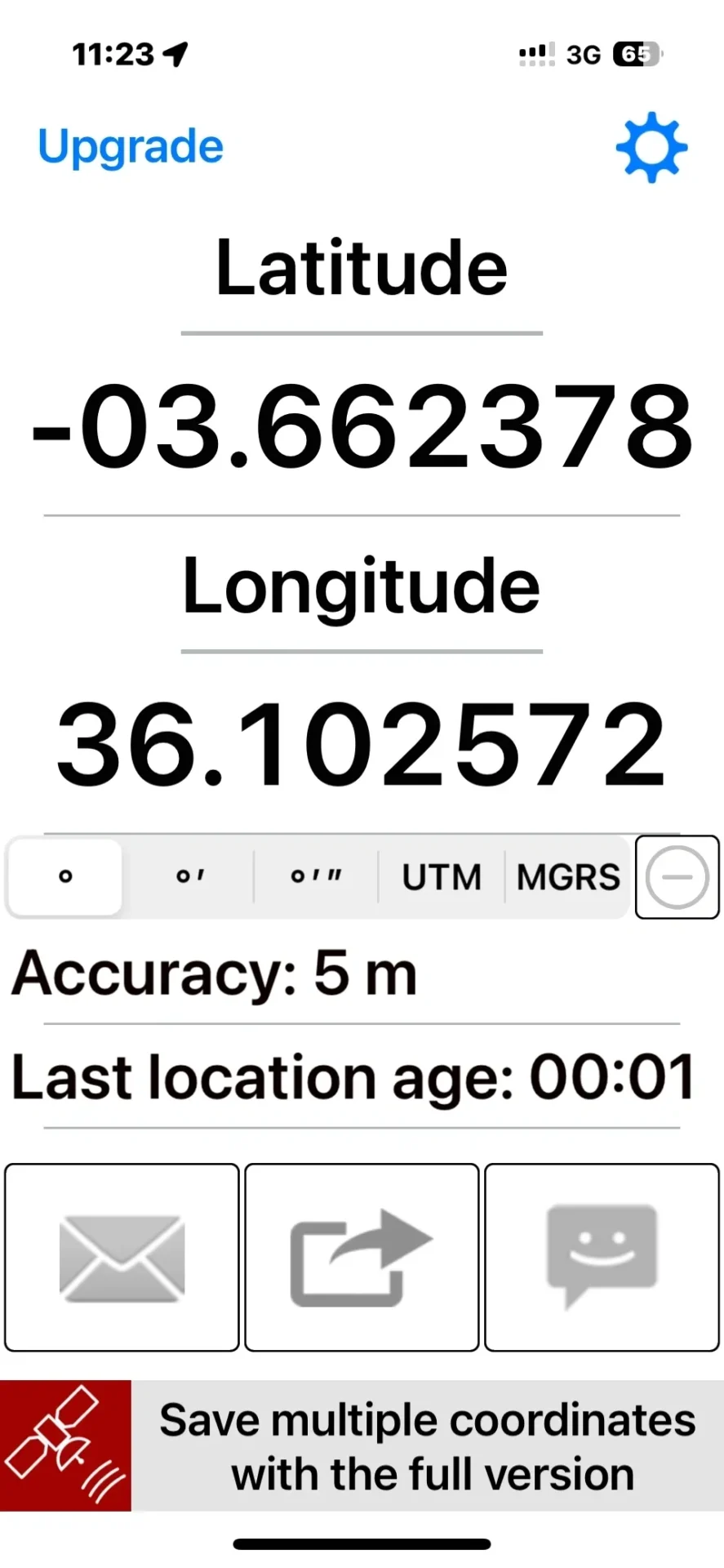Screen dimensions: 724x1568
Task: Share the location with the share arrow icon
Action: tap(361, 1256)
